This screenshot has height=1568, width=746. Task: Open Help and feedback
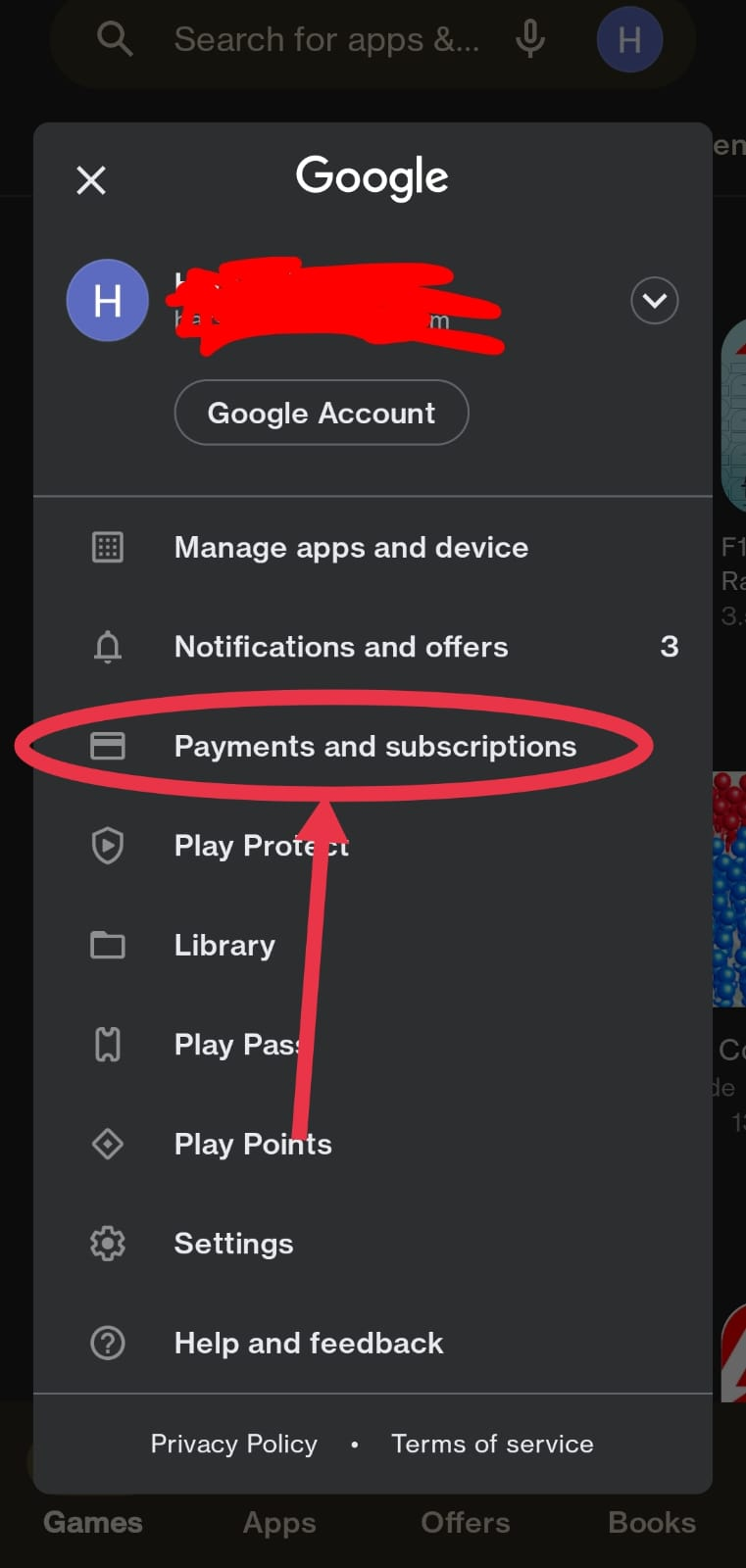pyautogui.click(x=373, y=1343)
